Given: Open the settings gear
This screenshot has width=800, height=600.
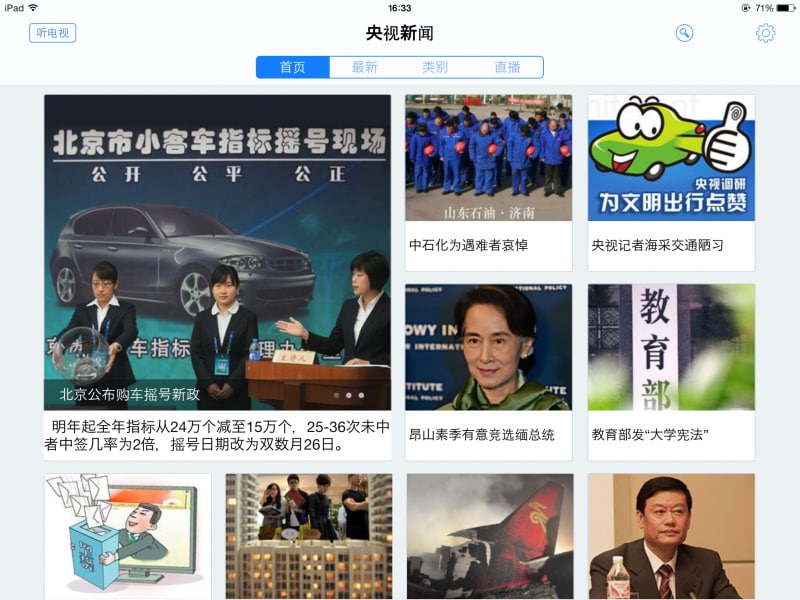Looking at the screenshot, I should click(x=765, y=33).
